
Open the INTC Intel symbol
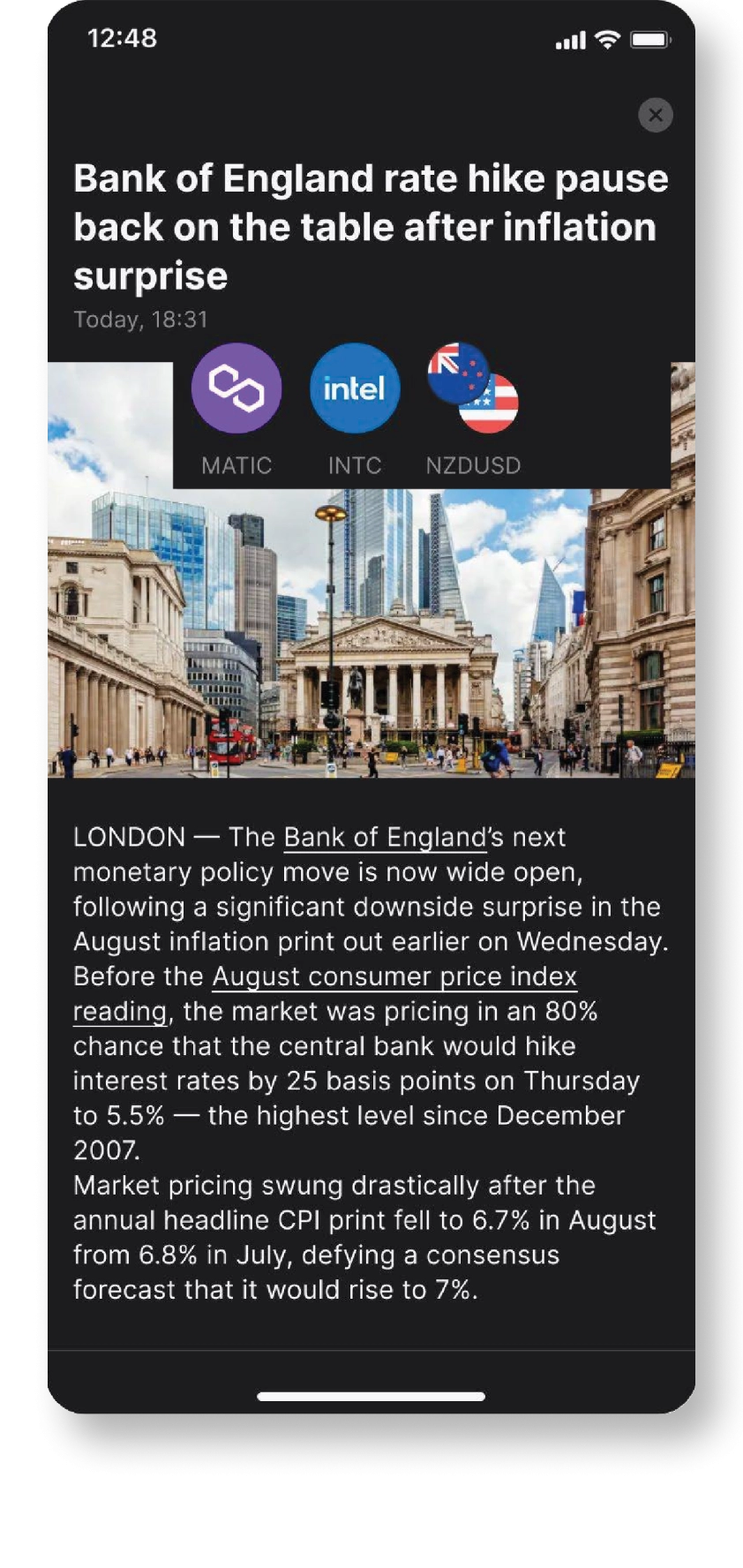click(355, 389)
